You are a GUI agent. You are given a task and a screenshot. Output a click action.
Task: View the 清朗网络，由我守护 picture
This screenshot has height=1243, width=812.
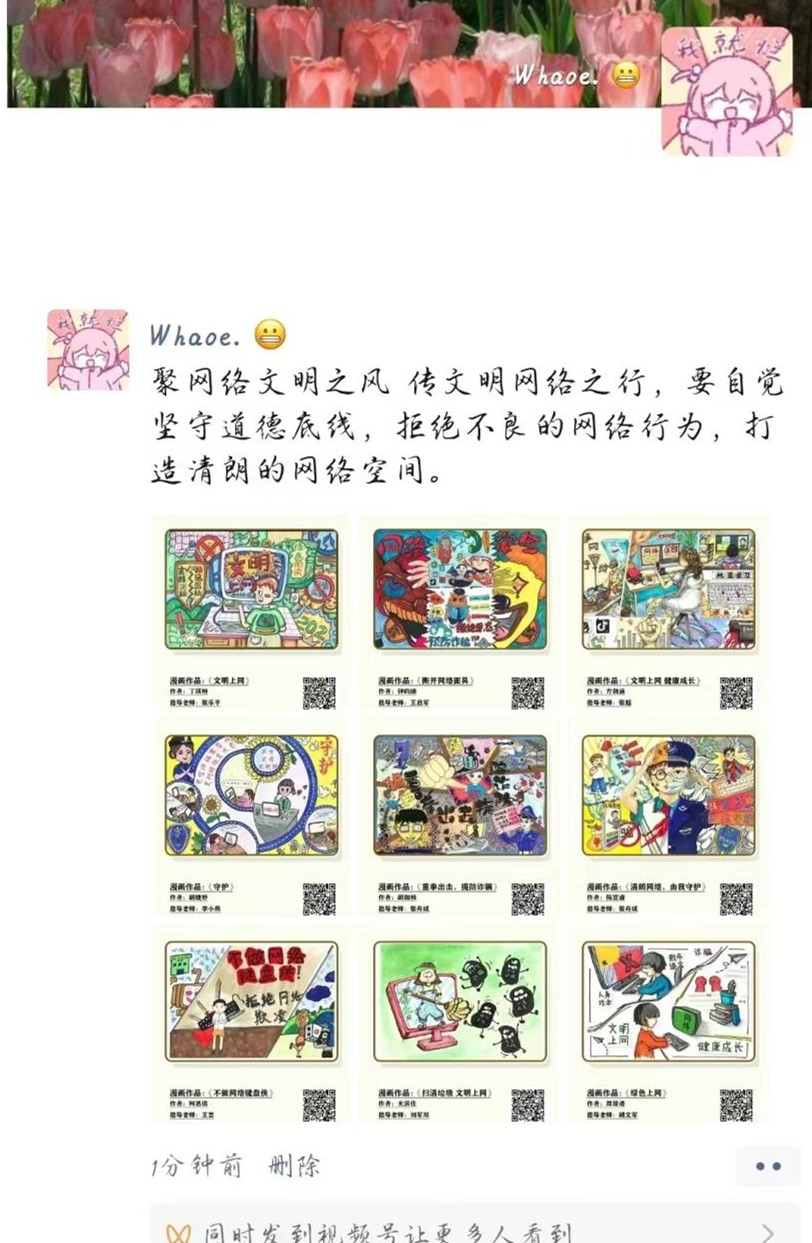point(668,816)
